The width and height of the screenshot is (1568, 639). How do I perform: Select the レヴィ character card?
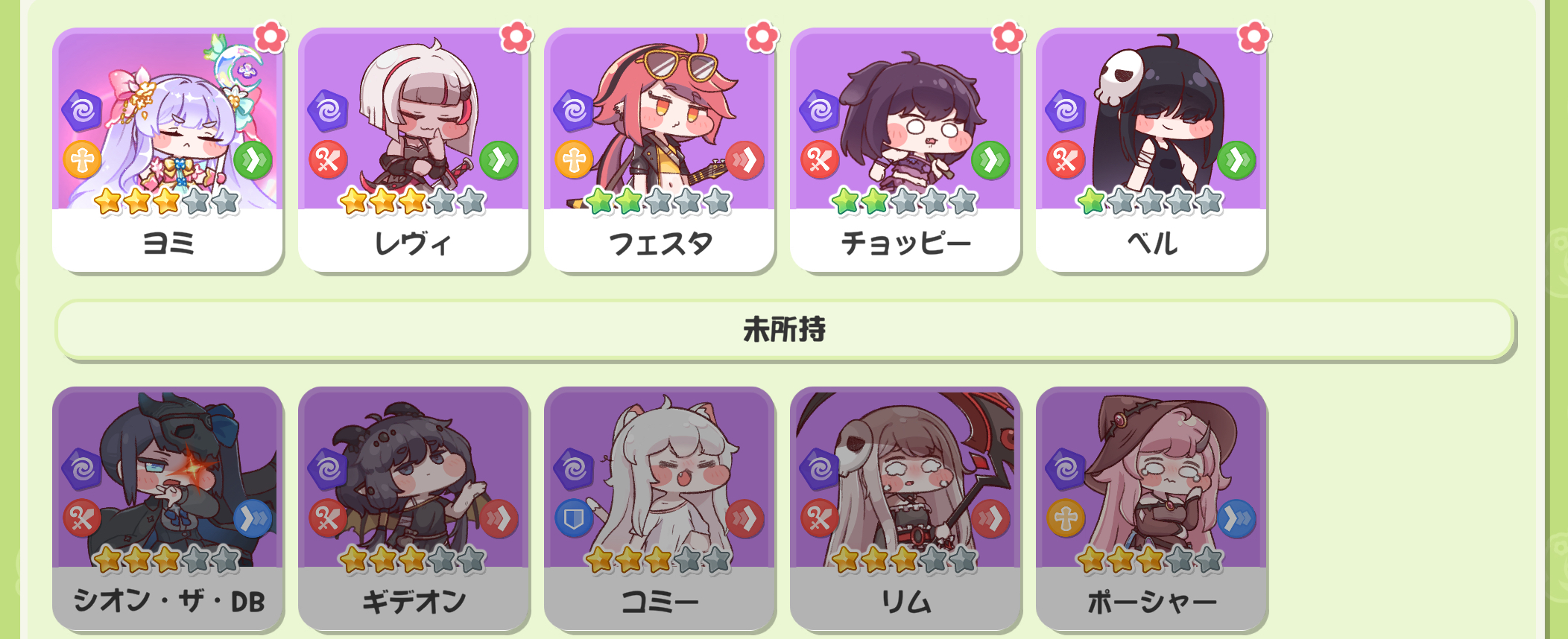click(x=414, y=149)
